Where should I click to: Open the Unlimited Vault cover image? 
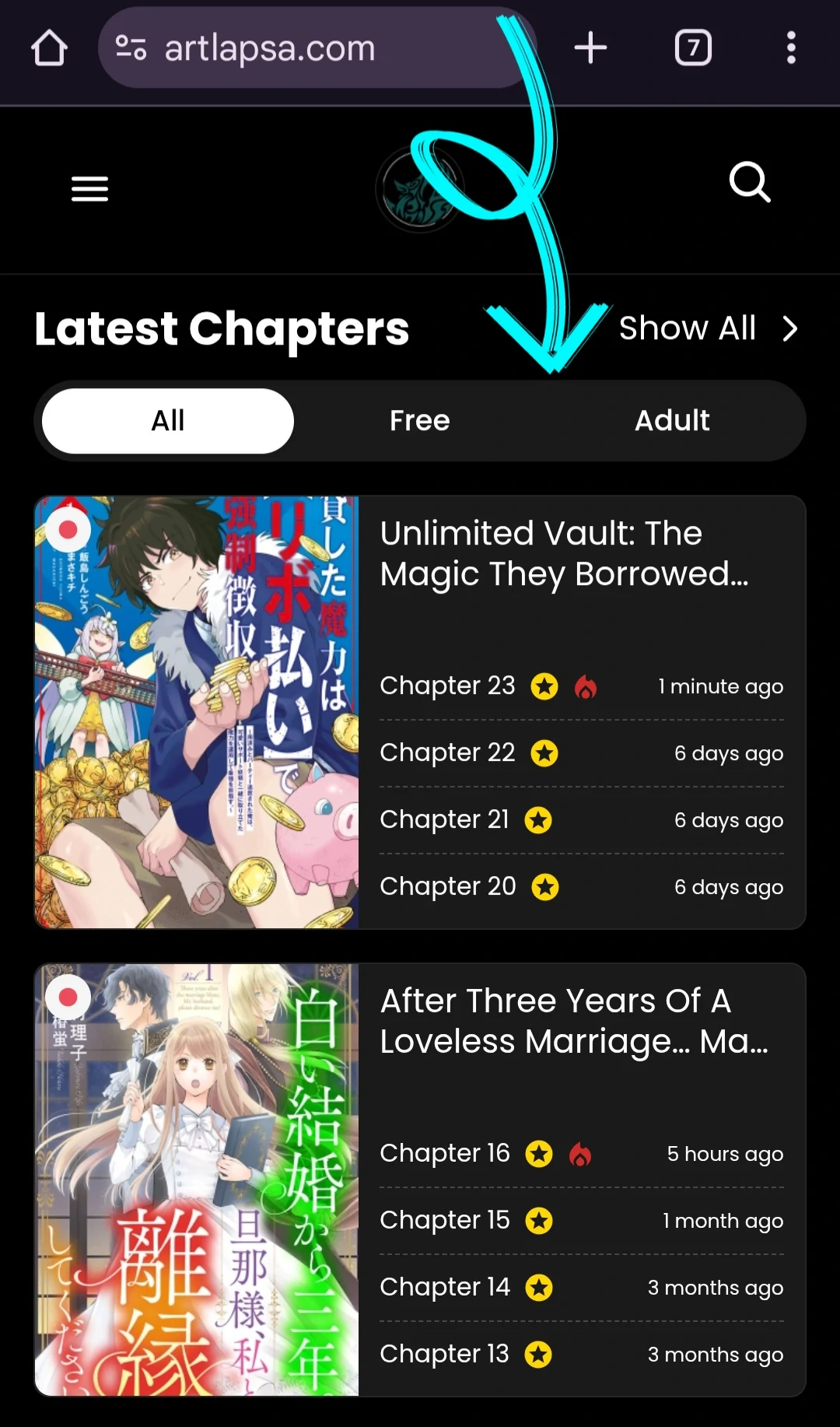(x=197, y=712)
